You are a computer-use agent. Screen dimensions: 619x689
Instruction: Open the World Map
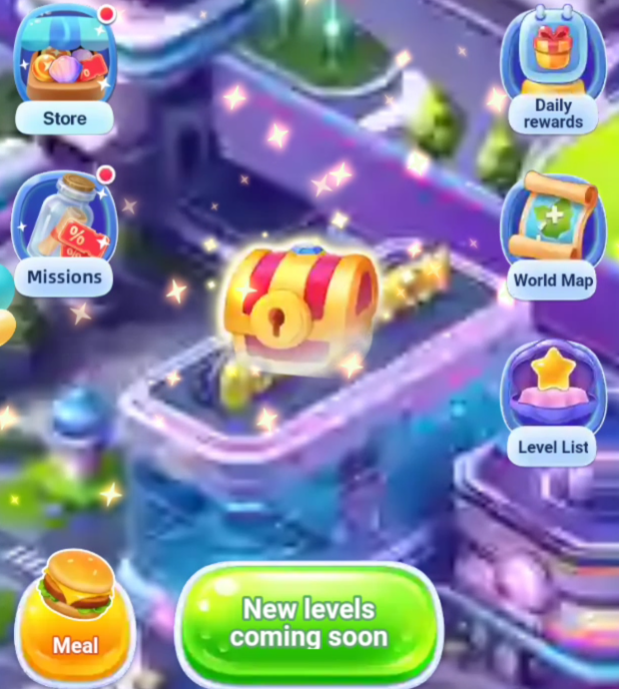pyautogui.click(x=552, y=236)
